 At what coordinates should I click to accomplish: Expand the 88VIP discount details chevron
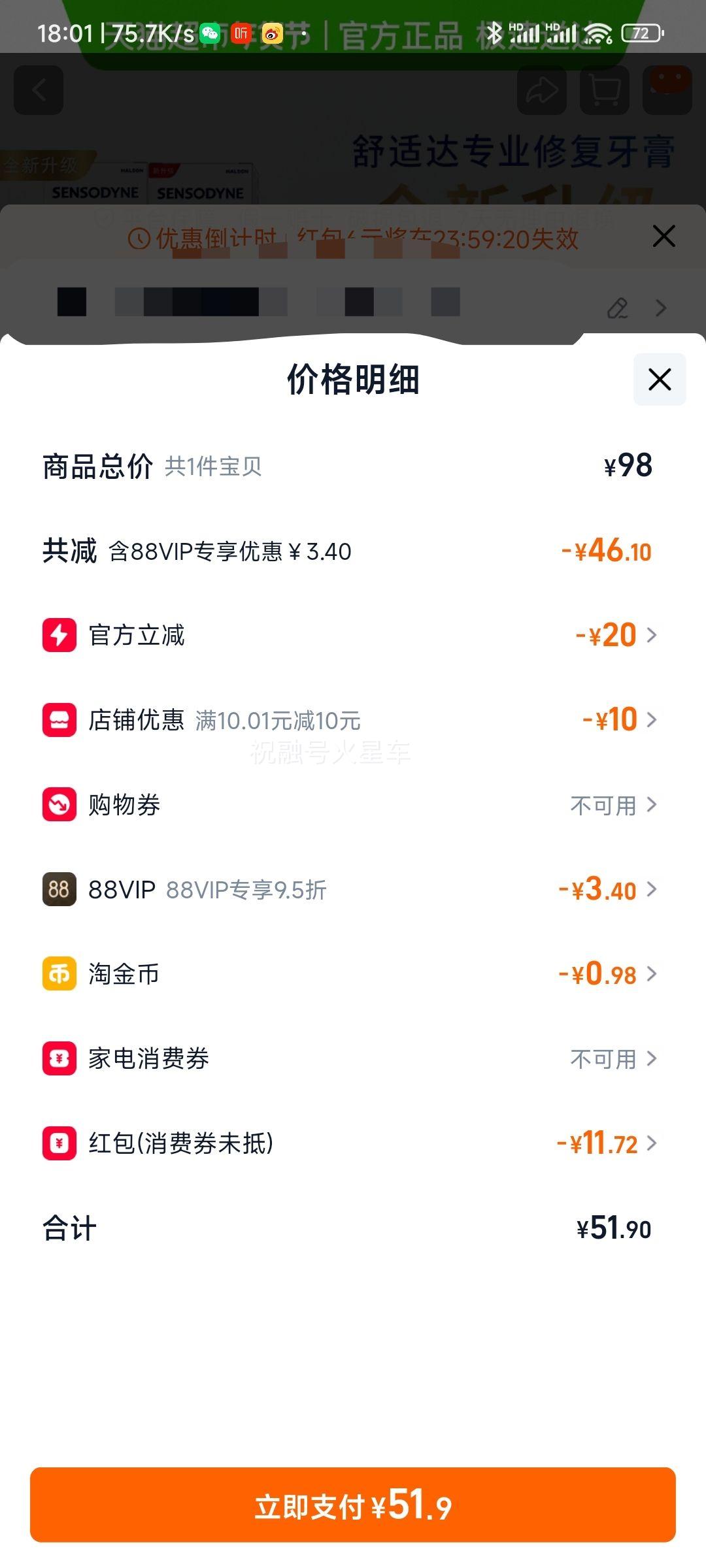651,890
